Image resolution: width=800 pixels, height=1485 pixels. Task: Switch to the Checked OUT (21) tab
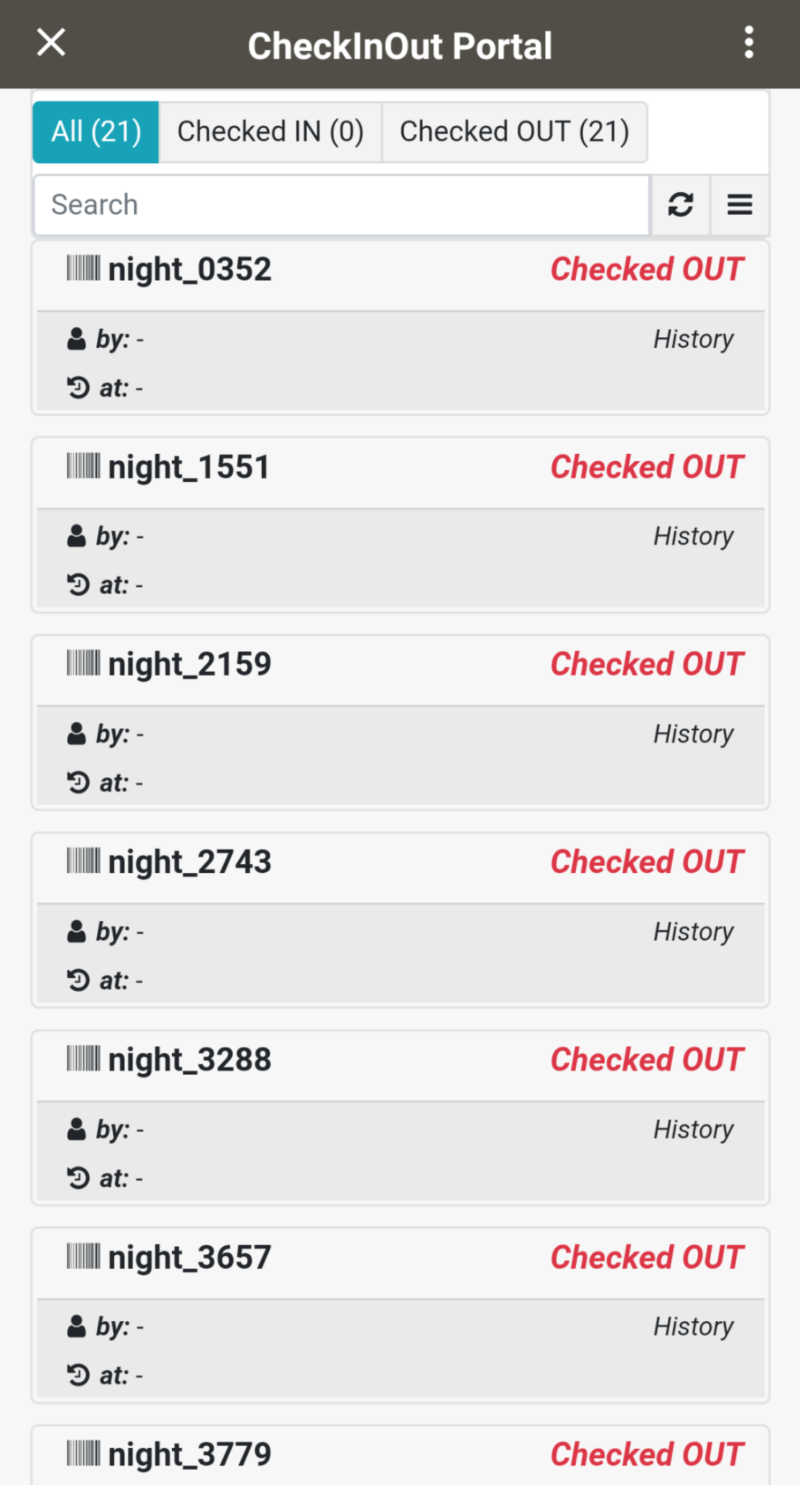(x=514, y=131)
